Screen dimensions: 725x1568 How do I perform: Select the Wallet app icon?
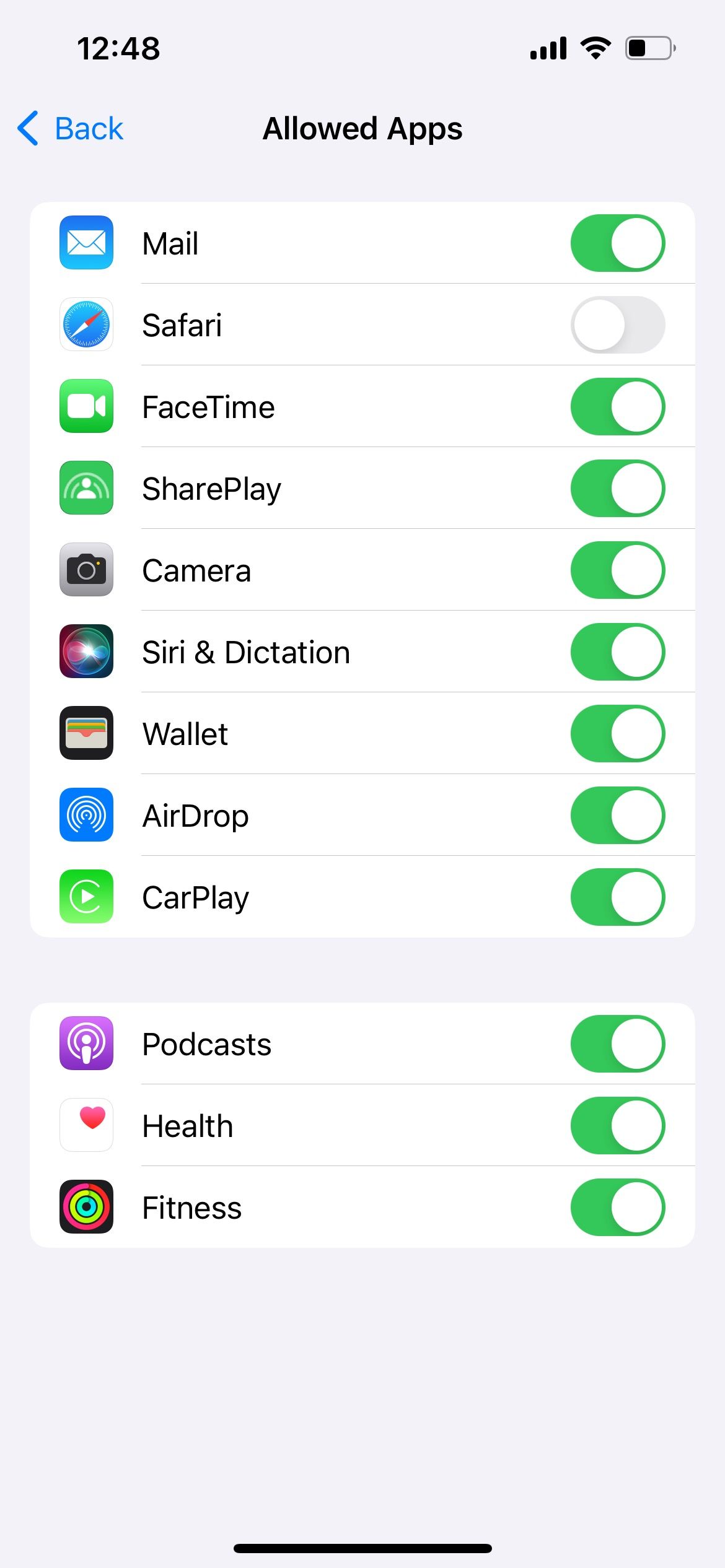(x=86, y=733)
